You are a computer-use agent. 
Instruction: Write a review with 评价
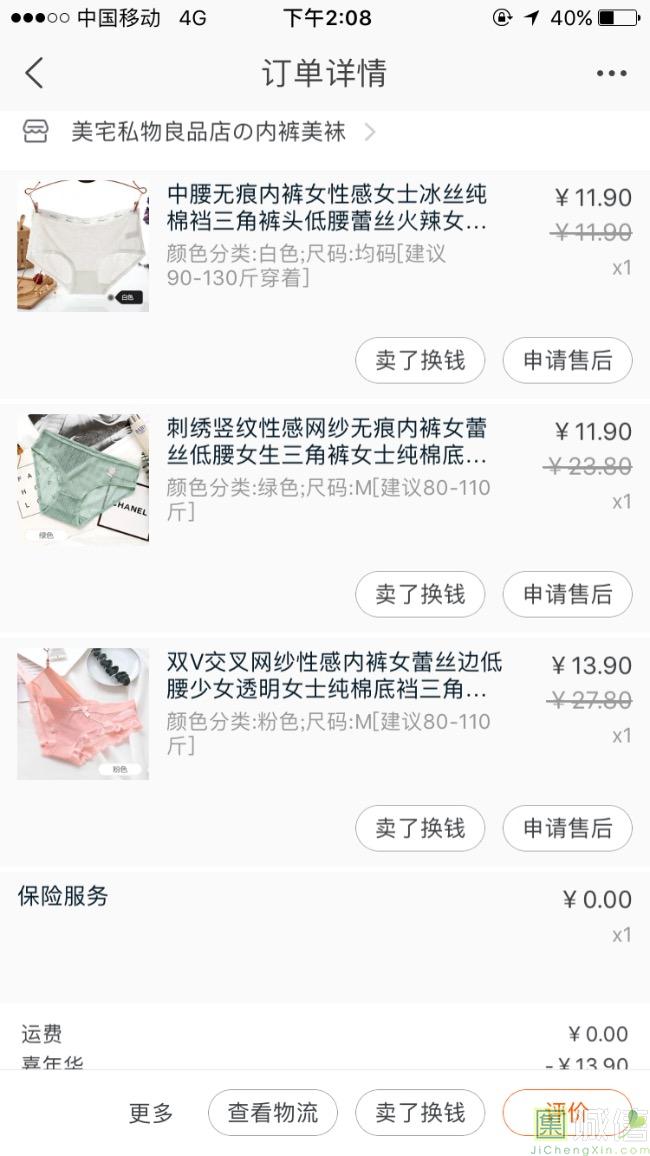566,1113
